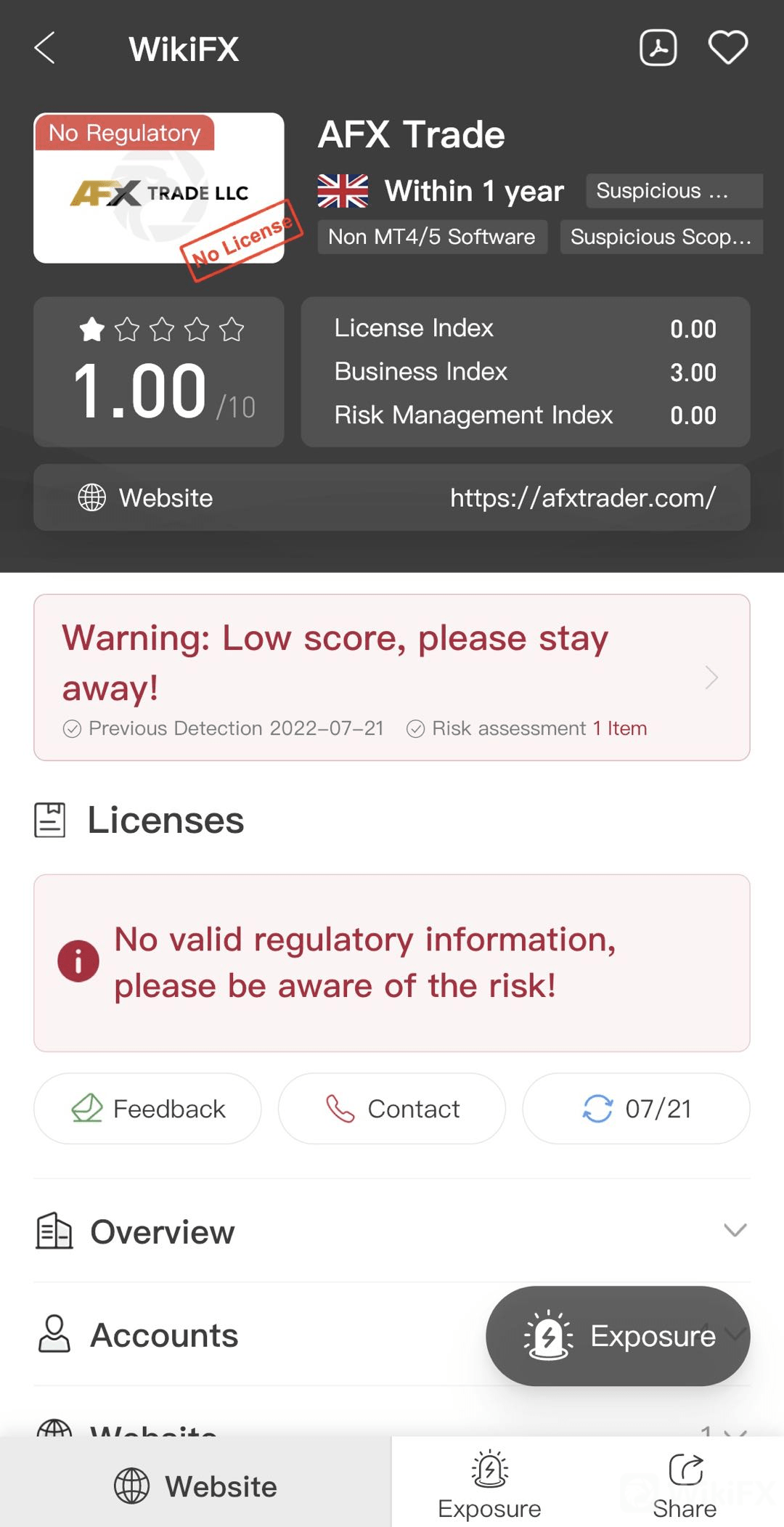Viewport: 784px width, 1527px height.
Task: Add AFX Trade to favorites
Action: point(728,48)
